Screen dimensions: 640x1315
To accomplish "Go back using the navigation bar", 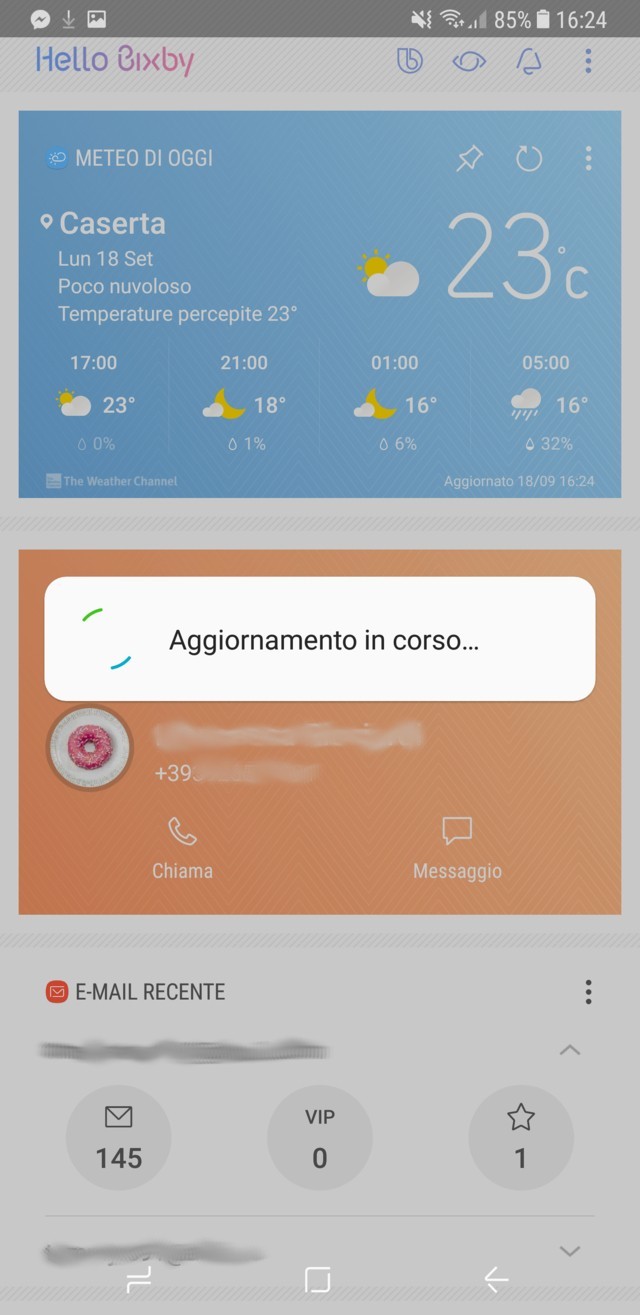I will pos(496,1280).
